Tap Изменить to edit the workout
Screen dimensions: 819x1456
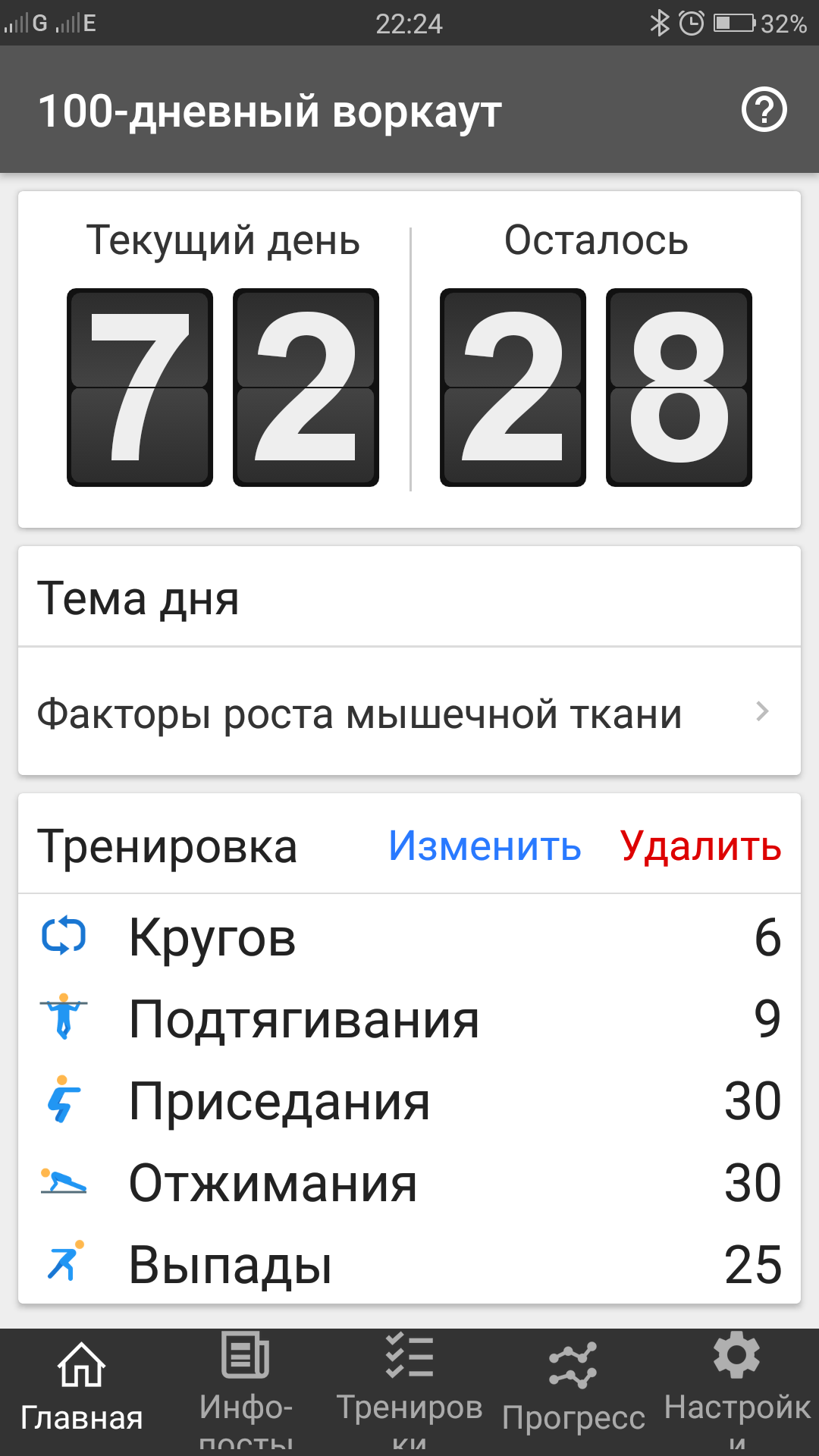[485, 846]
